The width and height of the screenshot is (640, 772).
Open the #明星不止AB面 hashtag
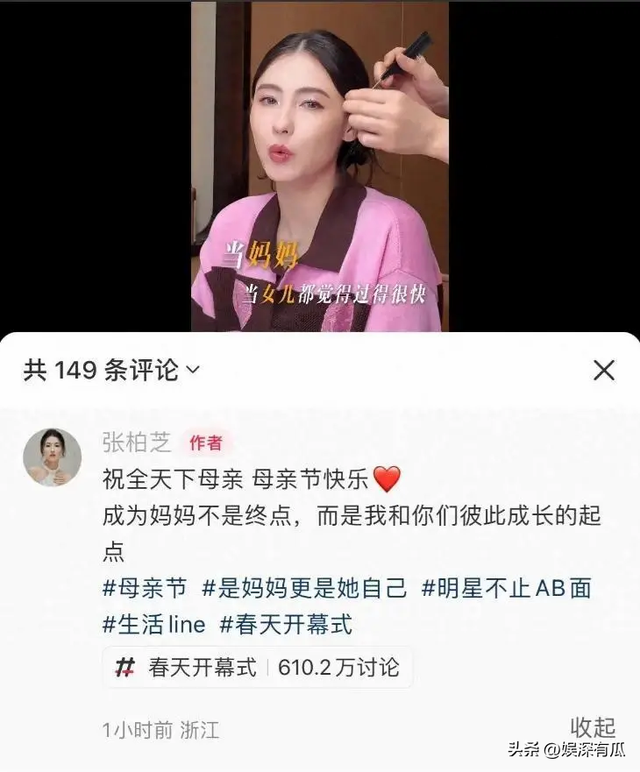click(505, 588)
